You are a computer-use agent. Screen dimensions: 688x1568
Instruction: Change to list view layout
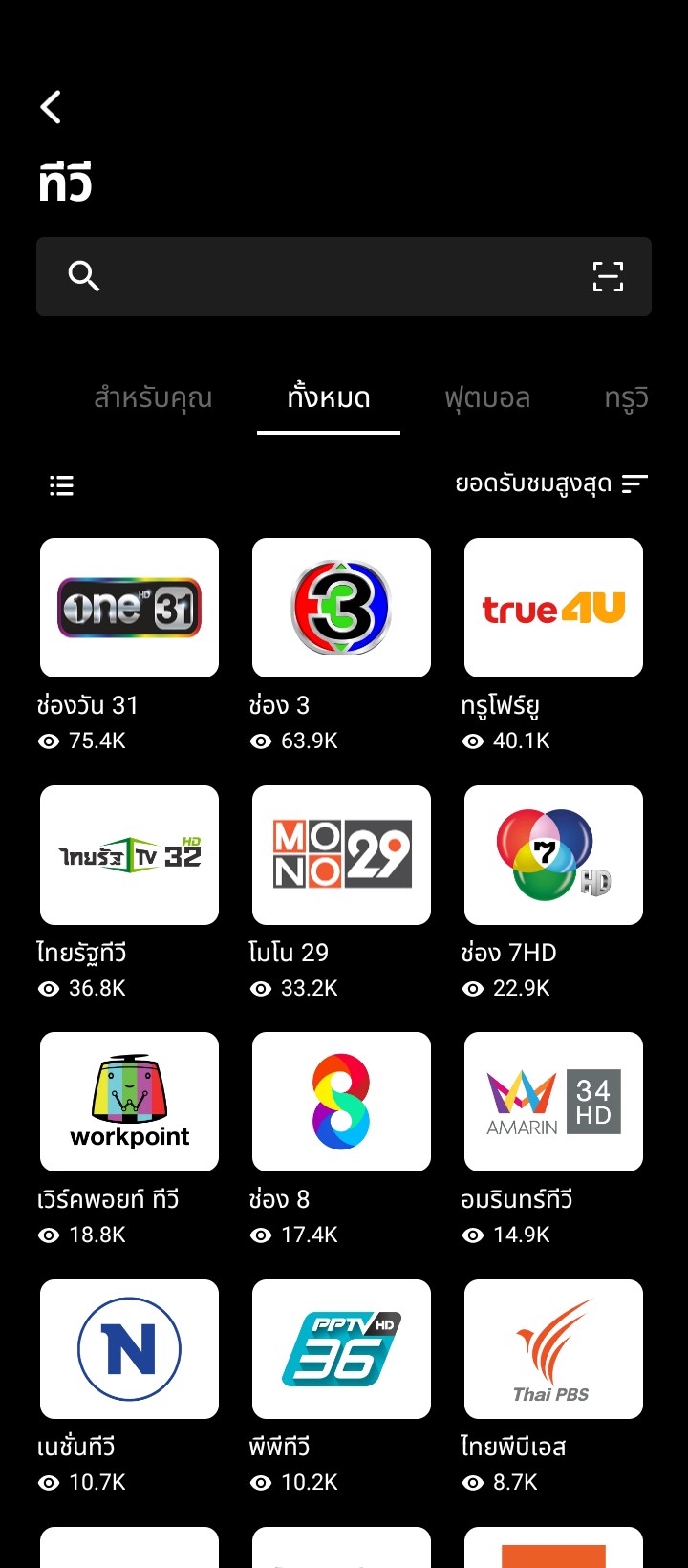61,485
